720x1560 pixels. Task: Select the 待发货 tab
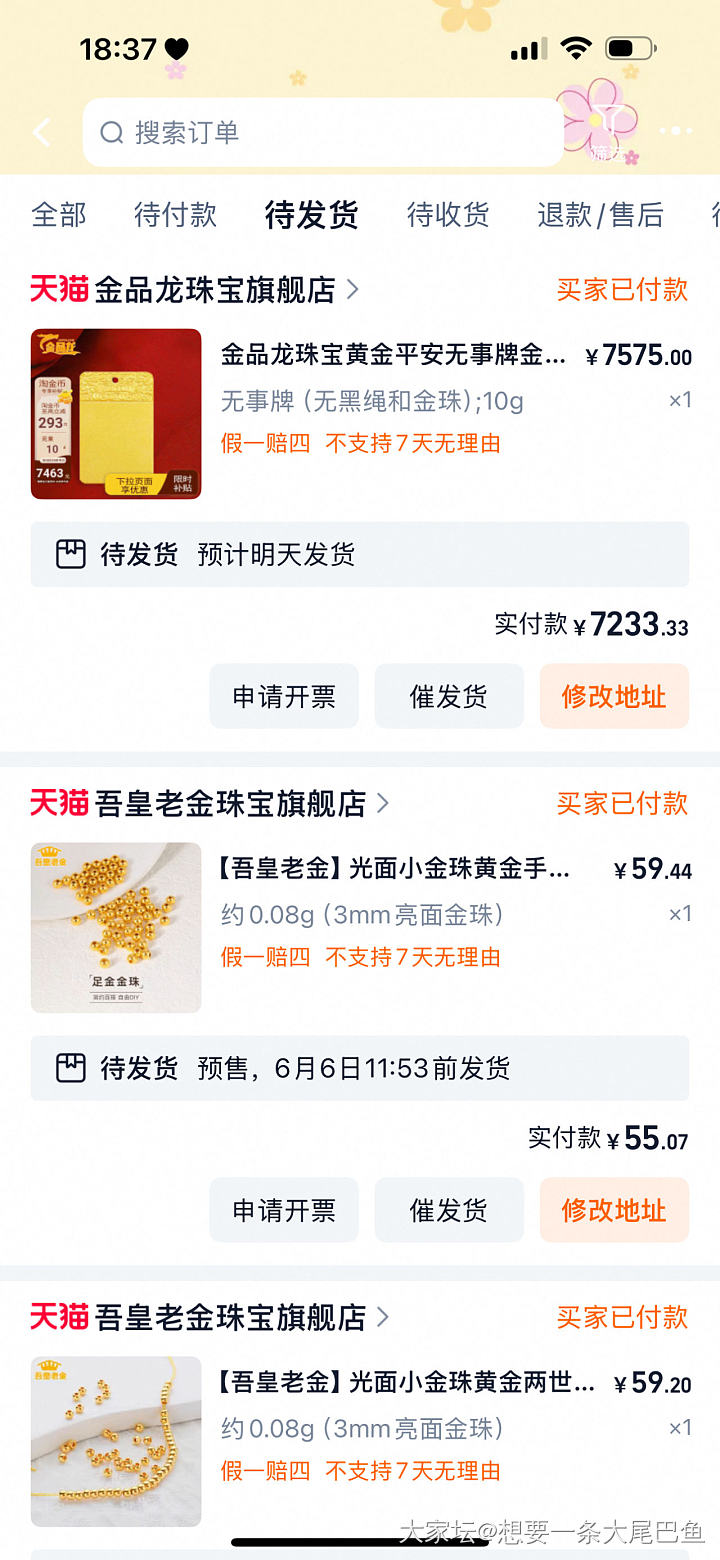click(312, 214)
